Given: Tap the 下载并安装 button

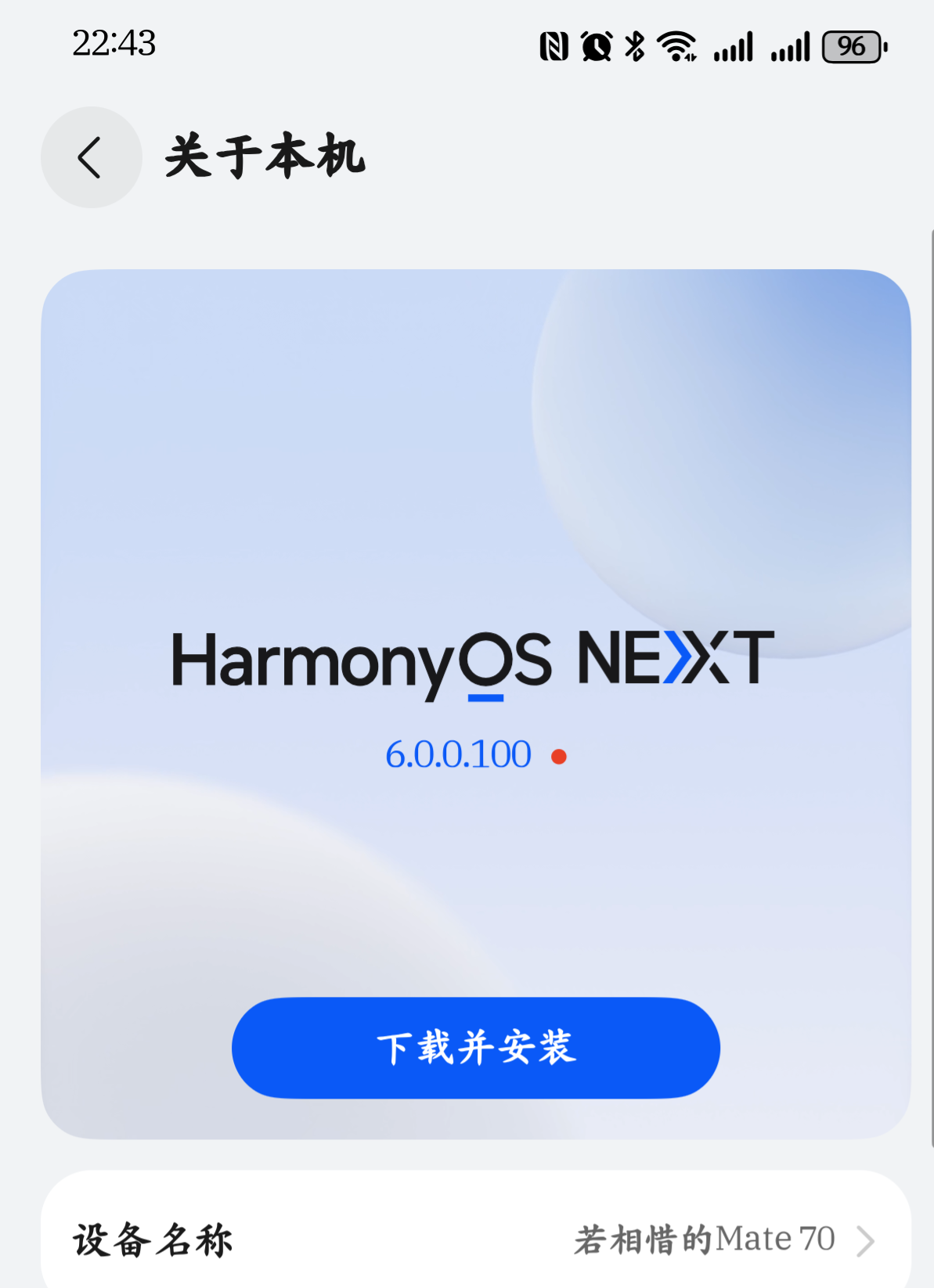Looking at the screenshot, I should click(x=475, y=1047).
